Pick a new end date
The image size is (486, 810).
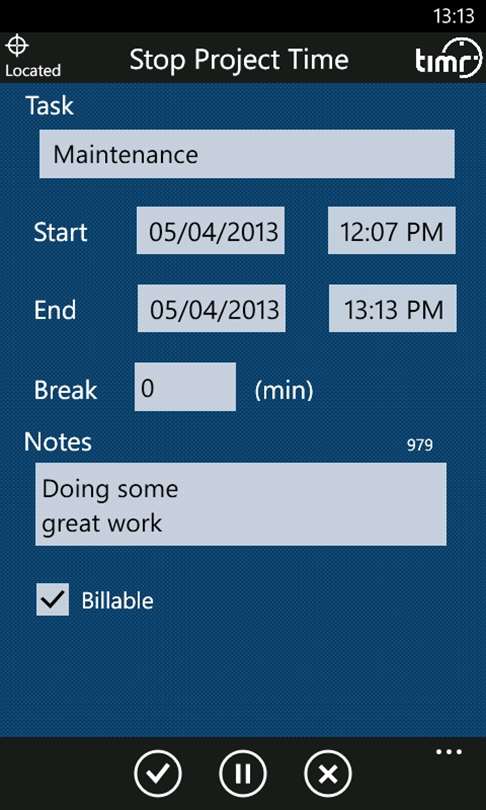pos(211,308)
